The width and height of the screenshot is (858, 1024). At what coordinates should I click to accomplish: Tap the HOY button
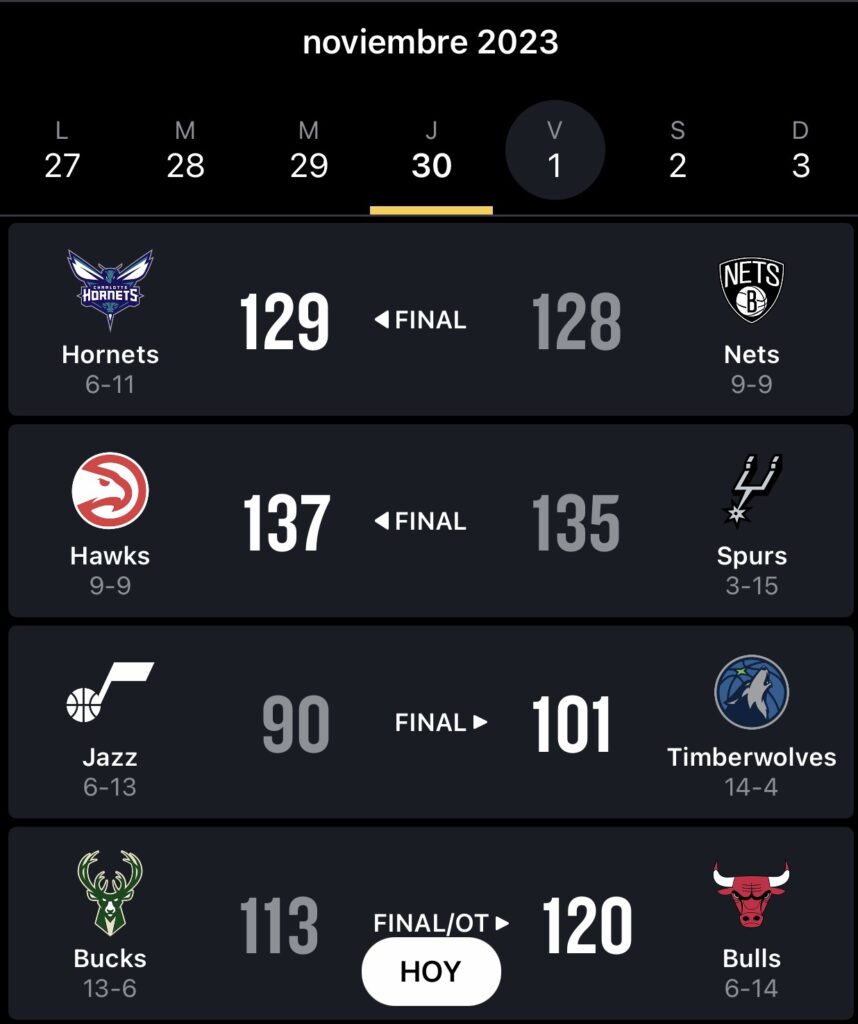(x=430, y=971)
